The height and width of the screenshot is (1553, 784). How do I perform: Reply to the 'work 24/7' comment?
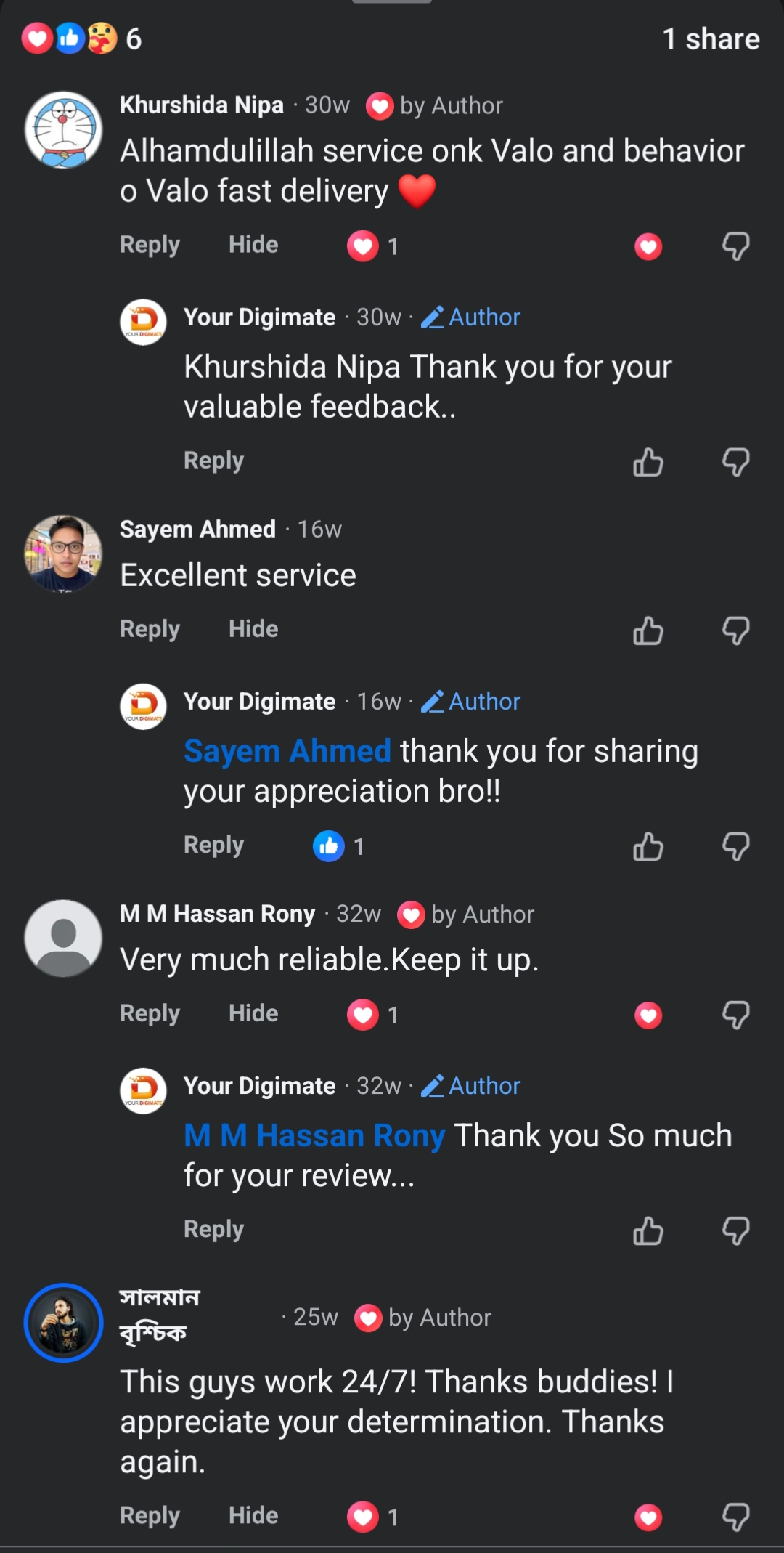pyautogui.click(x=150, y=1516)
